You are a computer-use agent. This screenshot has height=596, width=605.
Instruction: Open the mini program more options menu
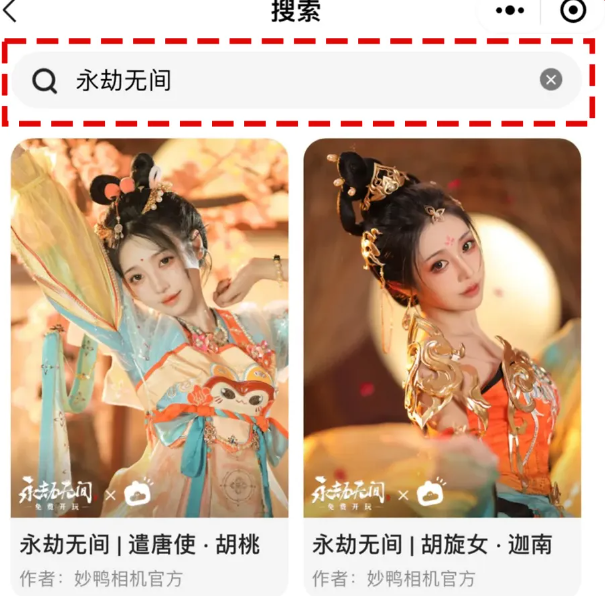click(x=510, y=11)
